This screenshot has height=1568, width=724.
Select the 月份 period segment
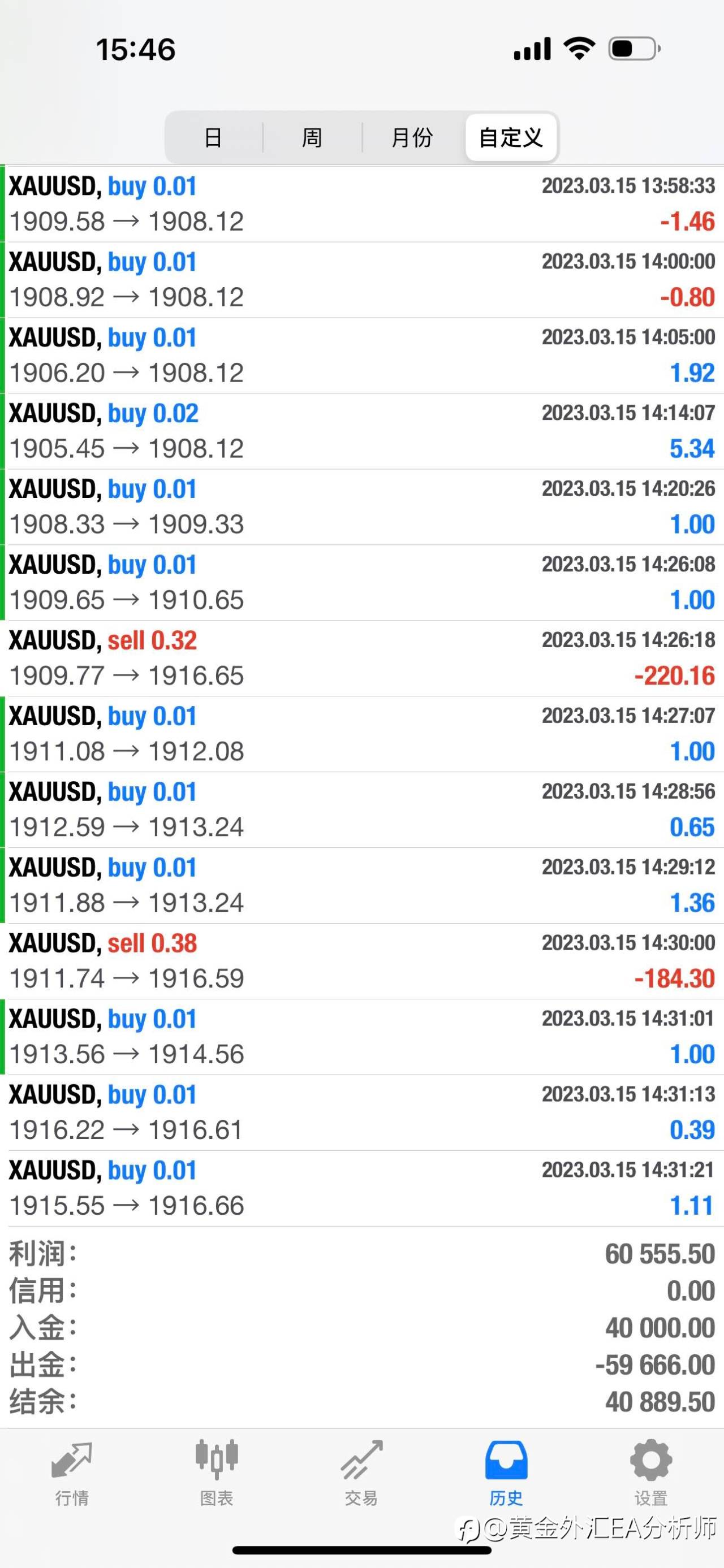tap(412, 137)
